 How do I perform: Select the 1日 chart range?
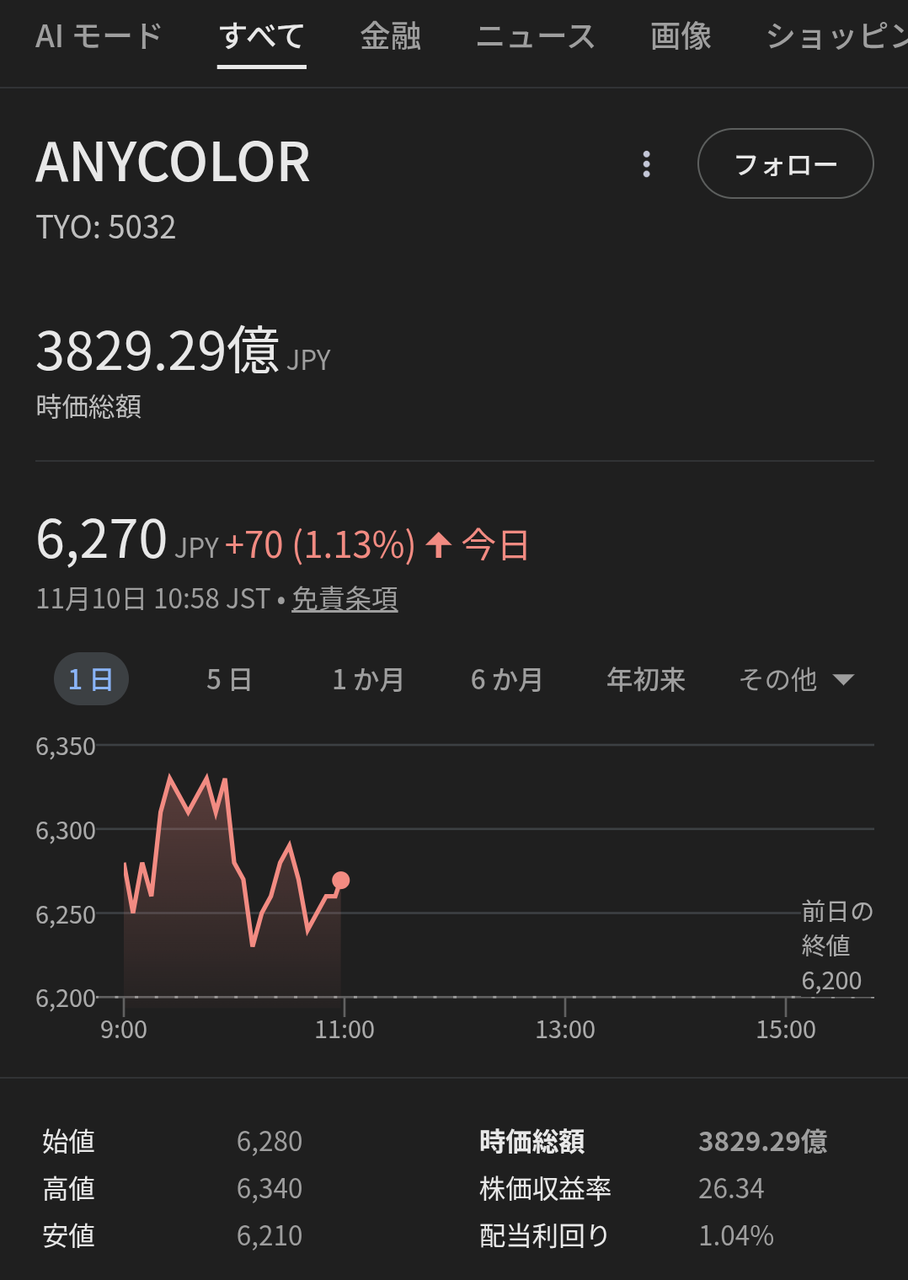pyautogui.click(x=91, y=680)
